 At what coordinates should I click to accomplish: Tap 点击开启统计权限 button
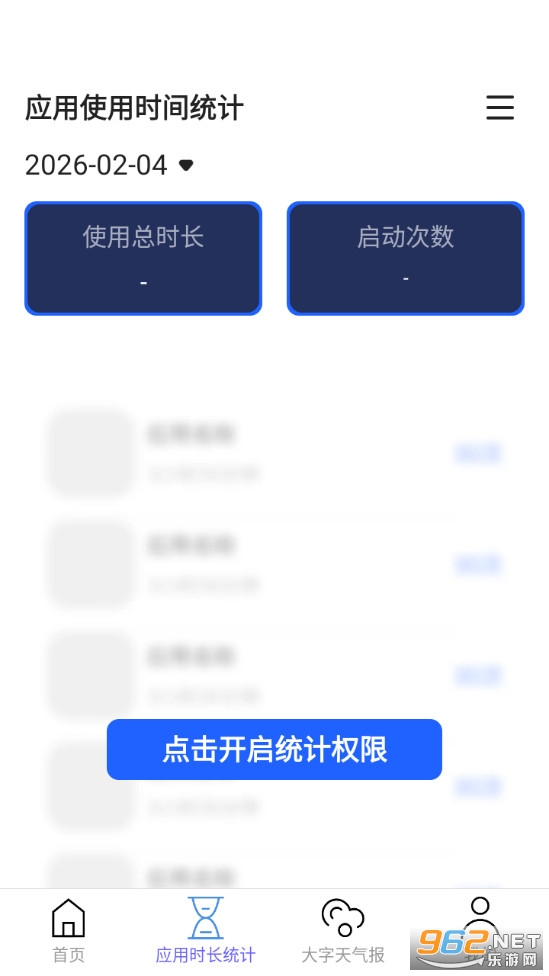pyautogui.click(x=274, y=749)
